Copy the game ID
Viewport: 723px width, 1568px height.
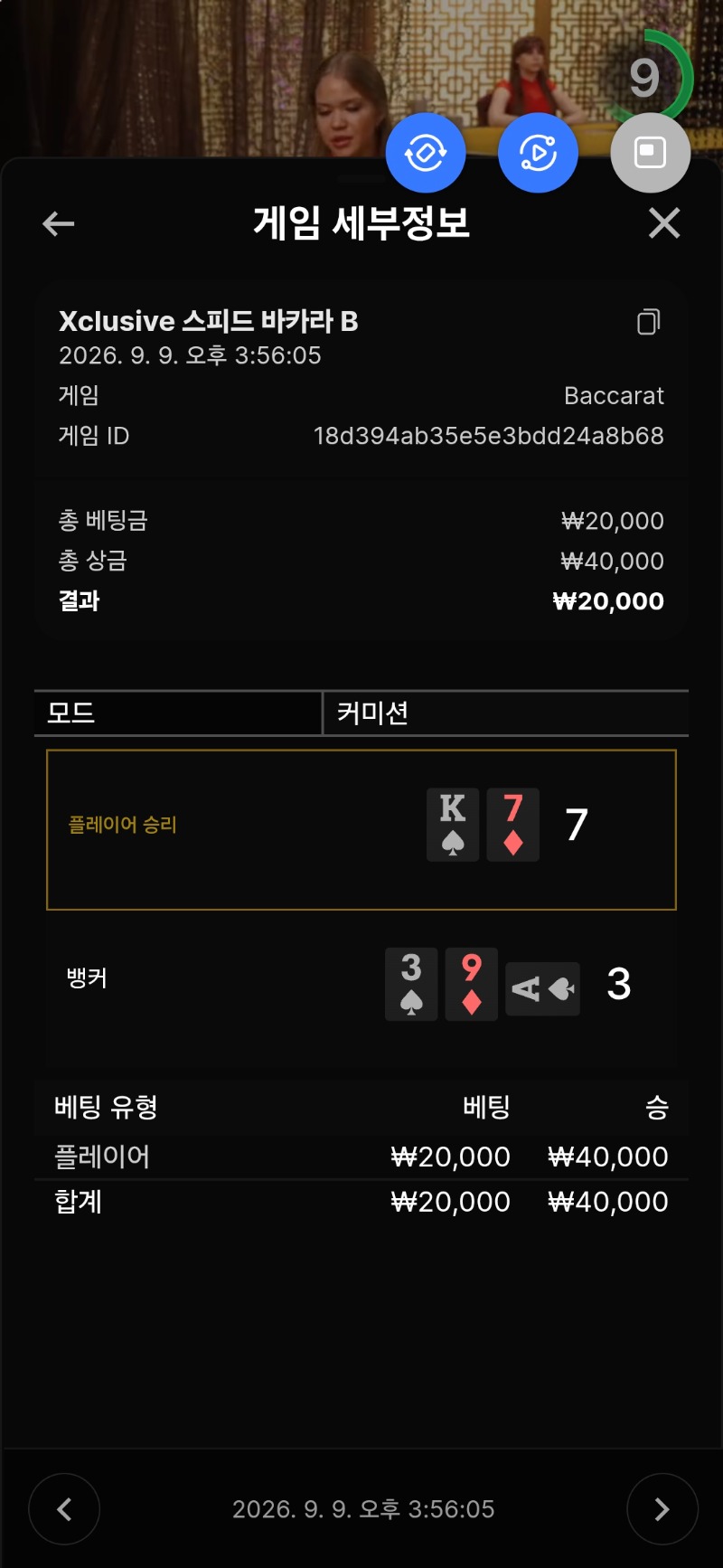[x=649, y=322]
